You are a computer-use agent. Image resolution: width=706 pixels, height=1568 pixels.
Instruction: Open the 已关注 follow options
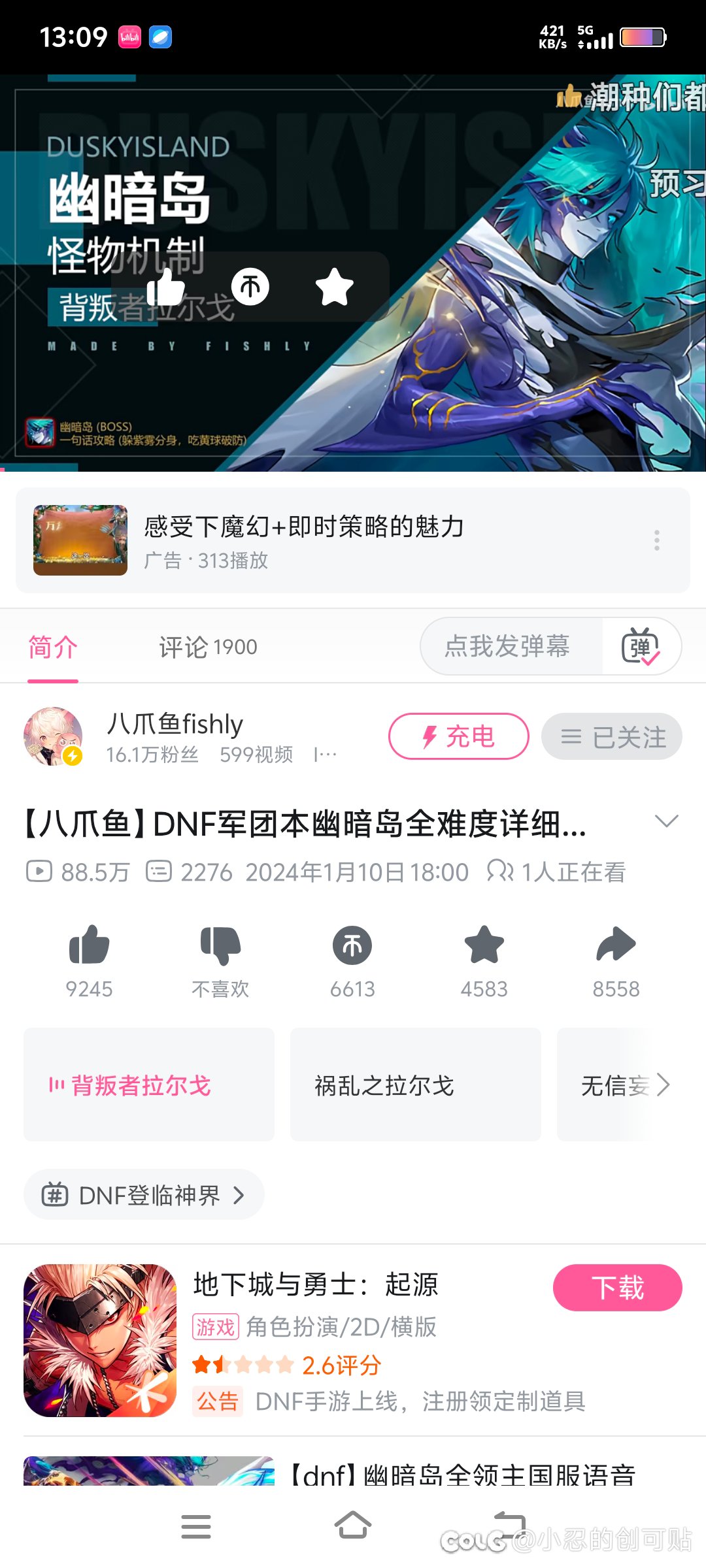tap(612, 736)
